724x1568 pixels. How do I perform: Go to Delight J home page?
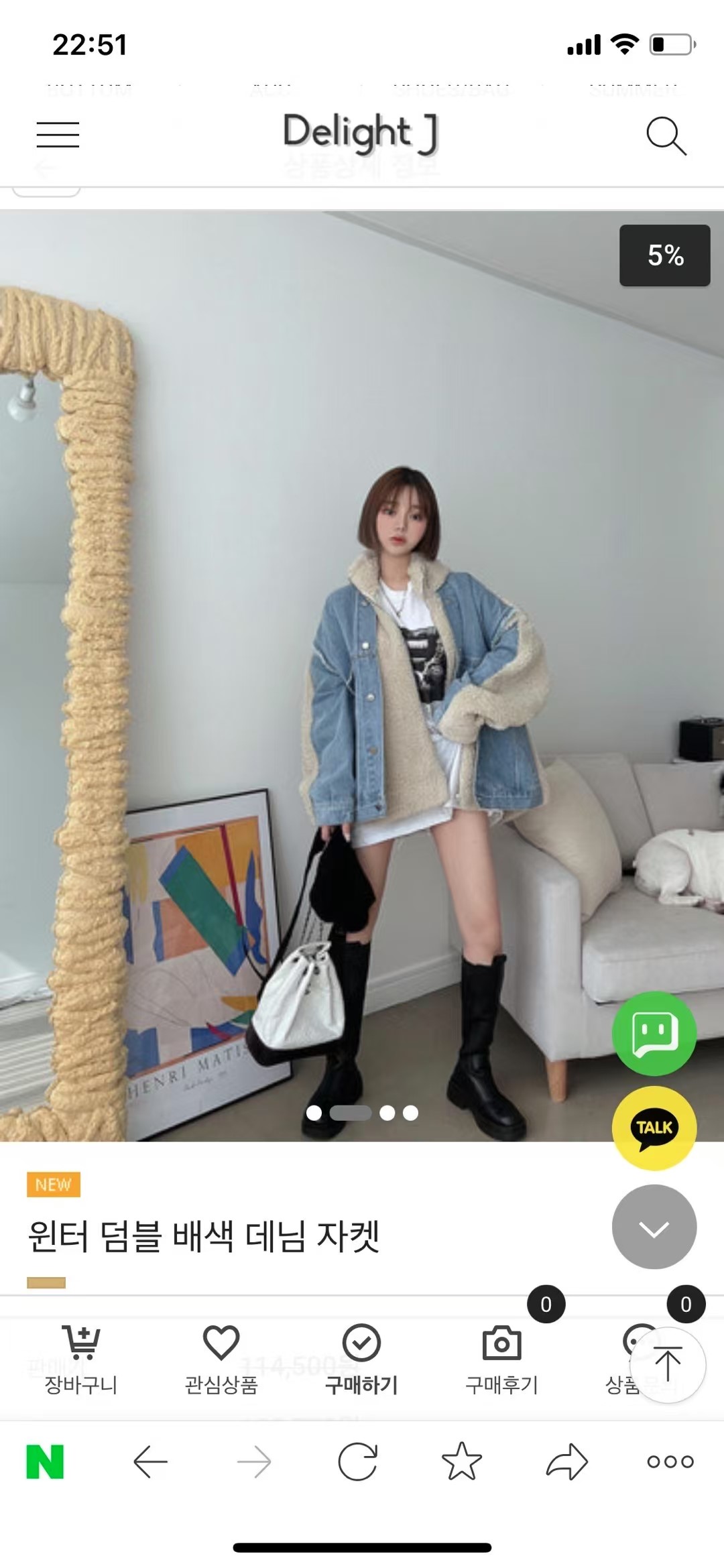tap(361, 133)
